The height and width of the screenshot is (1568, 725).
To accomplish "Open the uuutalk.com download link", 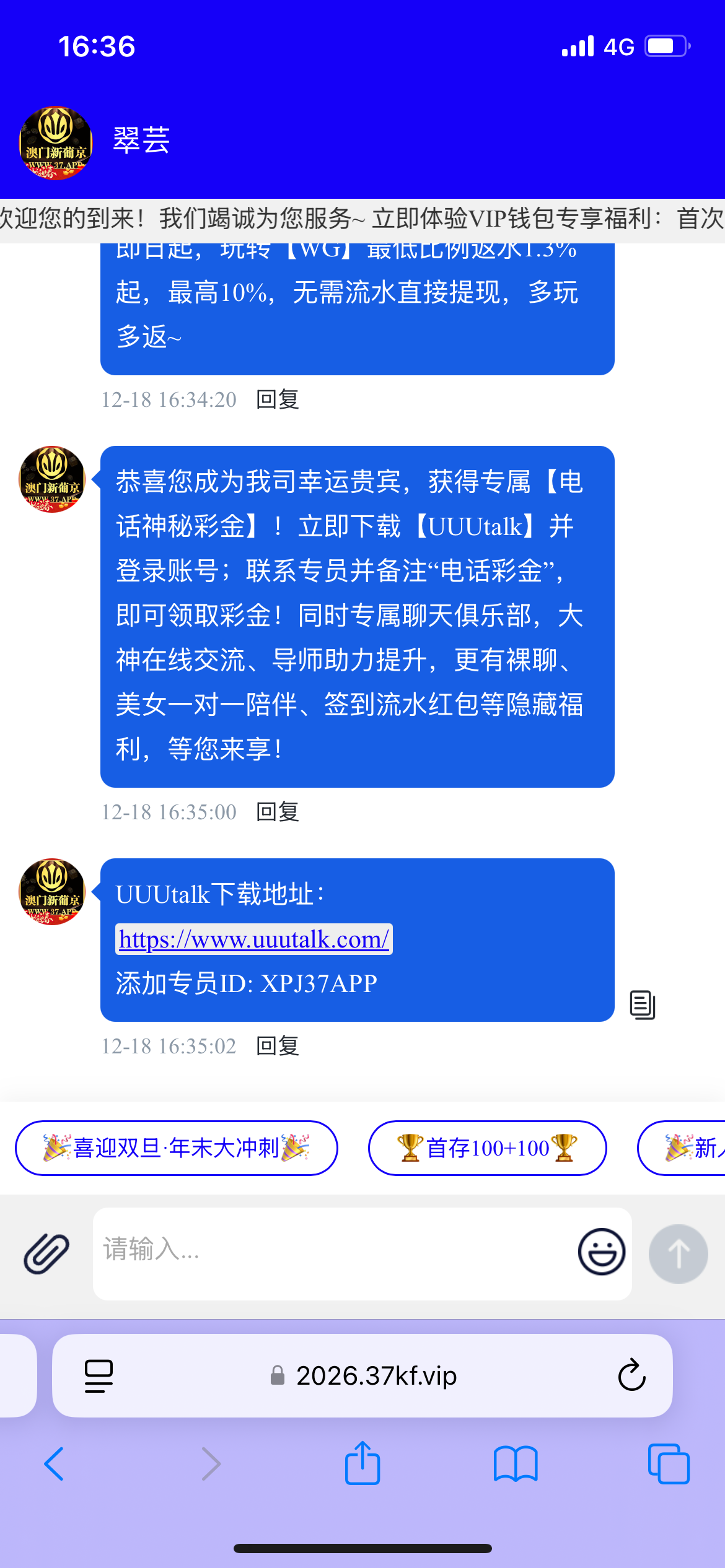I will 253,939.
